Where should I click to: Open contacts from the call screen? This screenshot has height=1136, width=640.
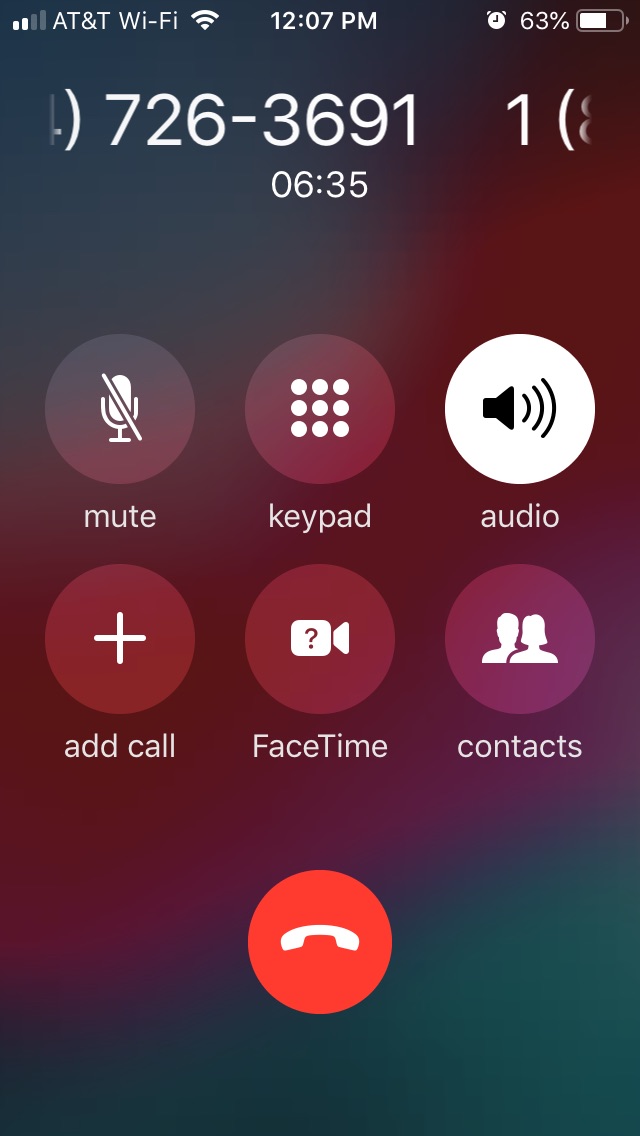pyautogui.click(x=520, y=639)
